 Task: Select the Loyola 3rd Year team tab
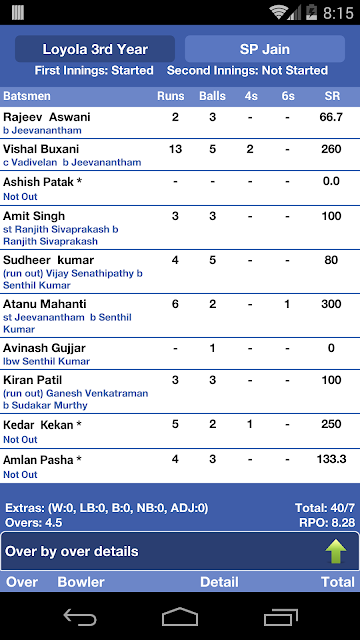[95, 49]
